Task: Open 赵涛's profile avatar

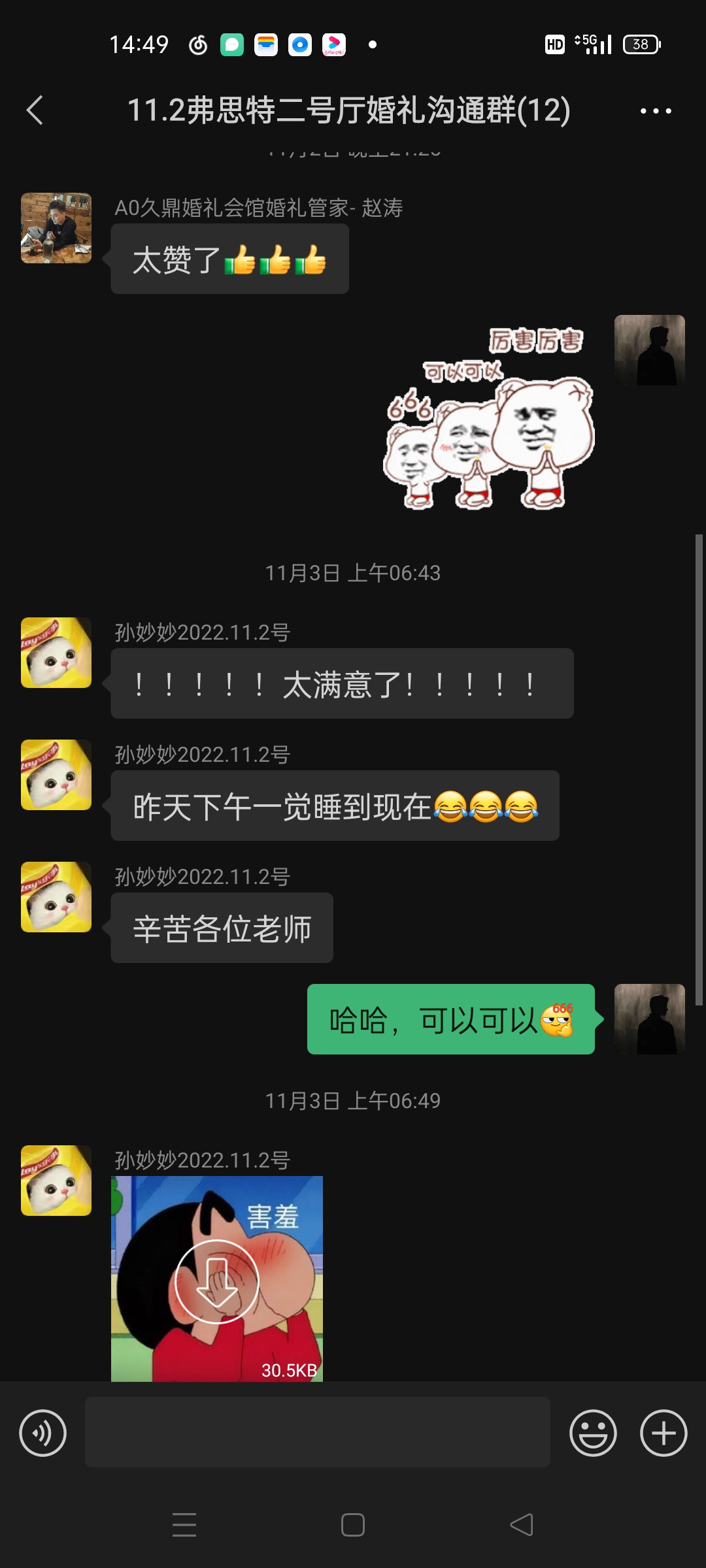Action: pos(56,228)
